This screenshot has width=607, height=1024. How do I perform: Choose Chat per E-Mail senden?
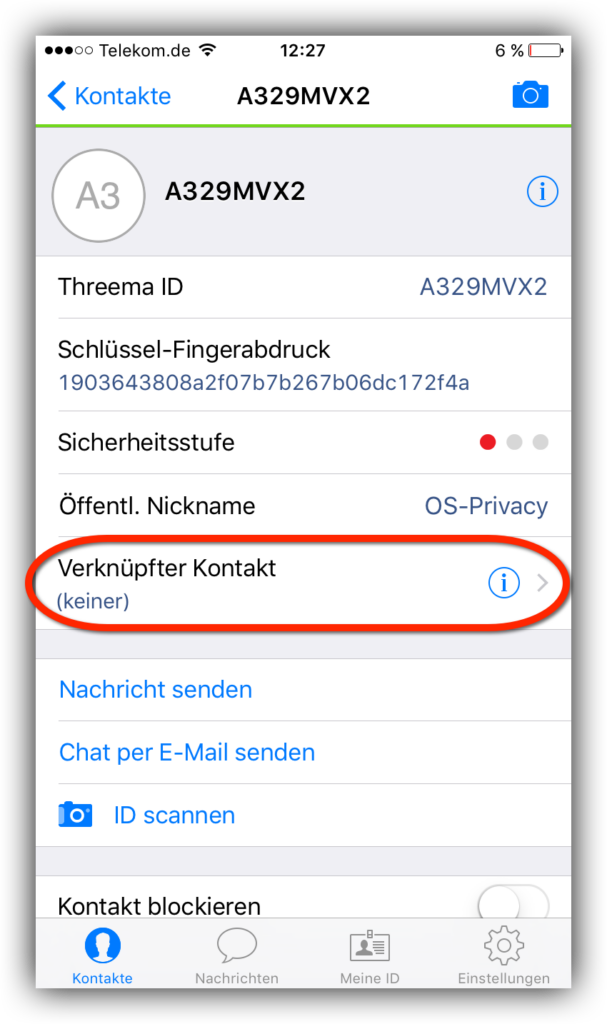pyautogui.click(x=187, y=752)
